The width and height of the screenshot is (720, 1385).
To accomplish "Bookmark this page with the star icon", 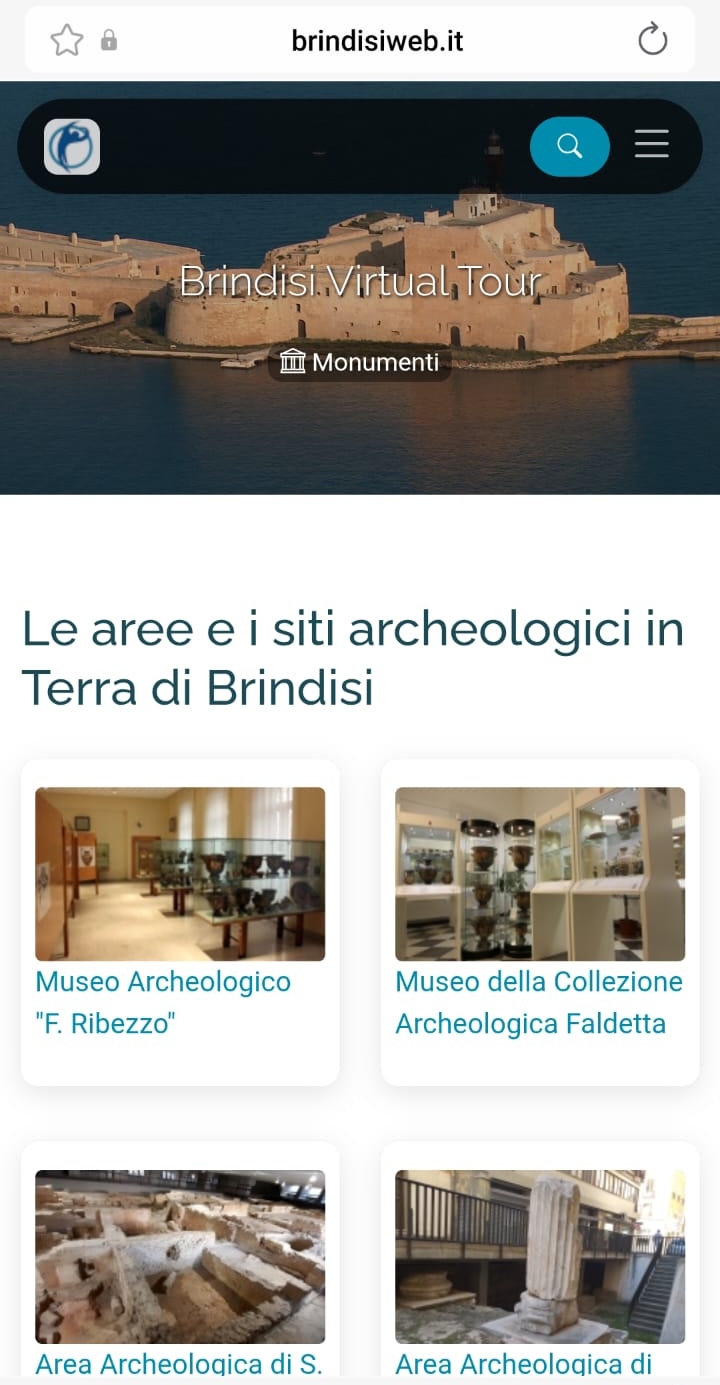I will coord(67,40).
